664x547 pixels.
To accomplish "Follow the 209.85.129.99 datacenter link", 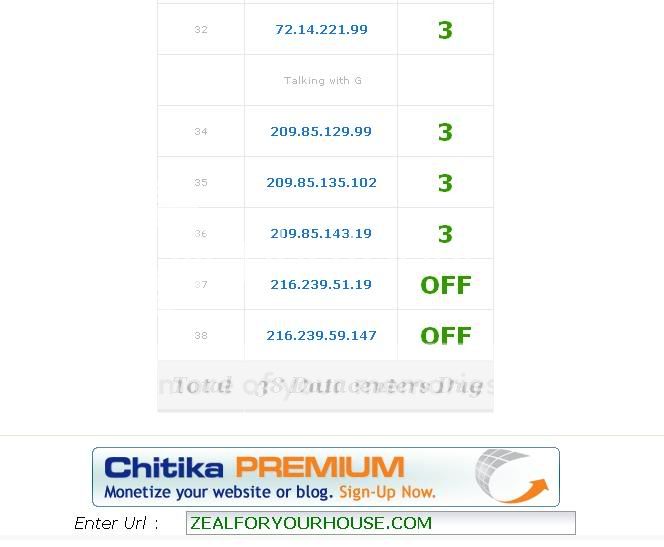I will [x=321, y=132].
